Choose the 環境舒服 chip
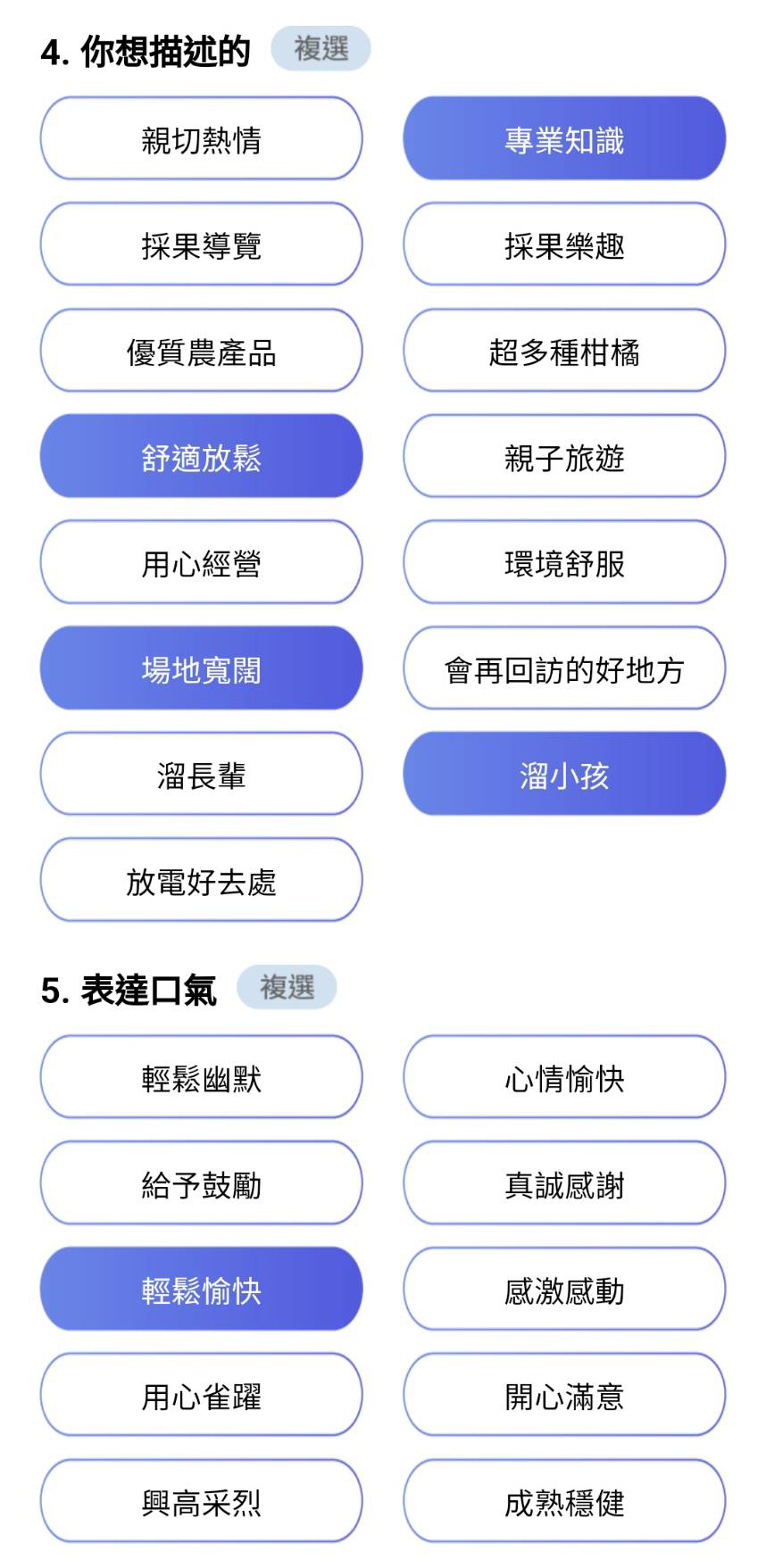 click(x=564, y=562)
